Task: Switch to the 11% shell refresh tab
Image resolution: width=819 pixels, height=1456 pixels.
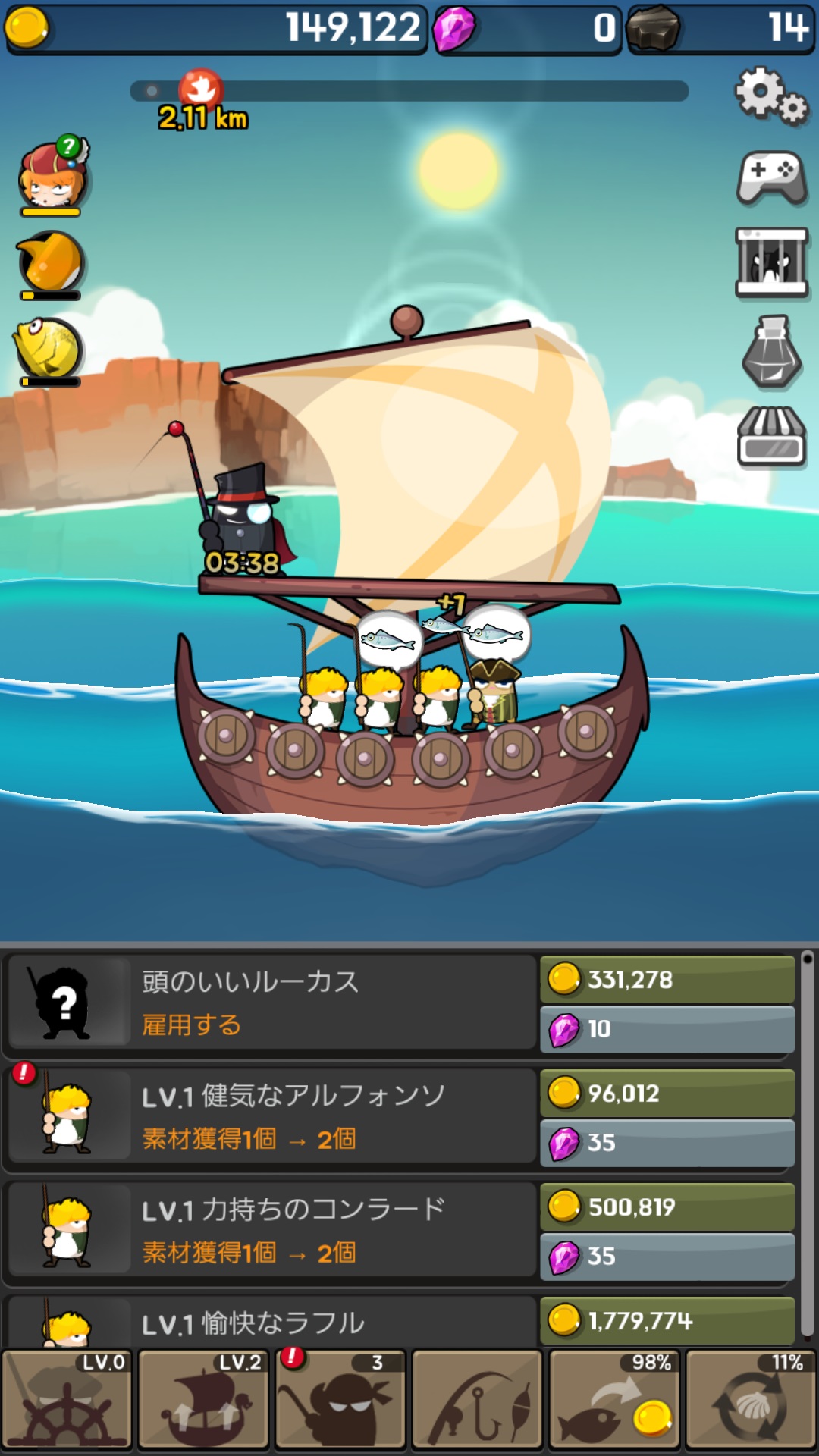Action: pos(751,1399)
